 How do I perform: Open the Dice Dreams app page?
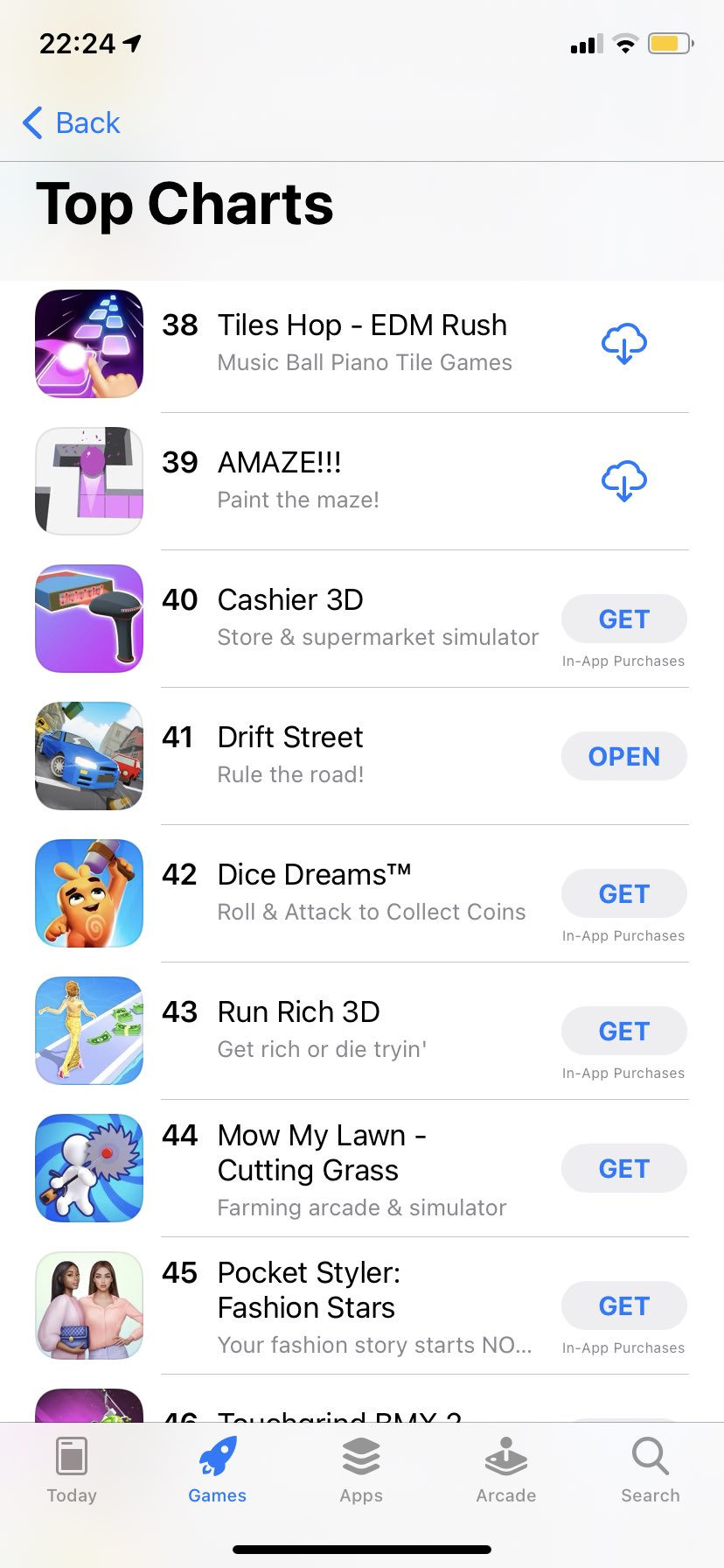click(x=313, y=875)
